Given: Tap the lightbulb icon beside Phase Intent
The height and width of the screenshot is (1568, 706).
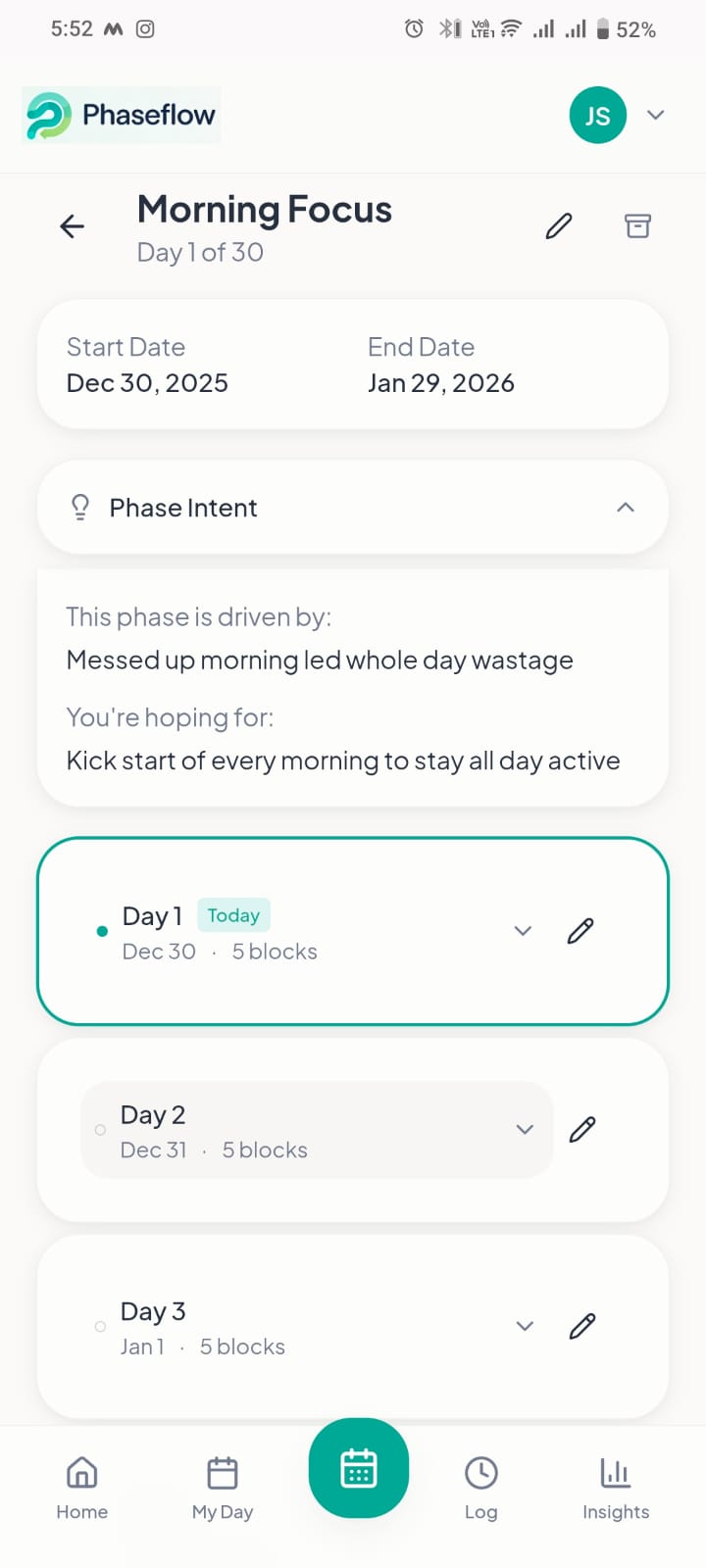Looking at the screenshot, I should coord(79,507).
